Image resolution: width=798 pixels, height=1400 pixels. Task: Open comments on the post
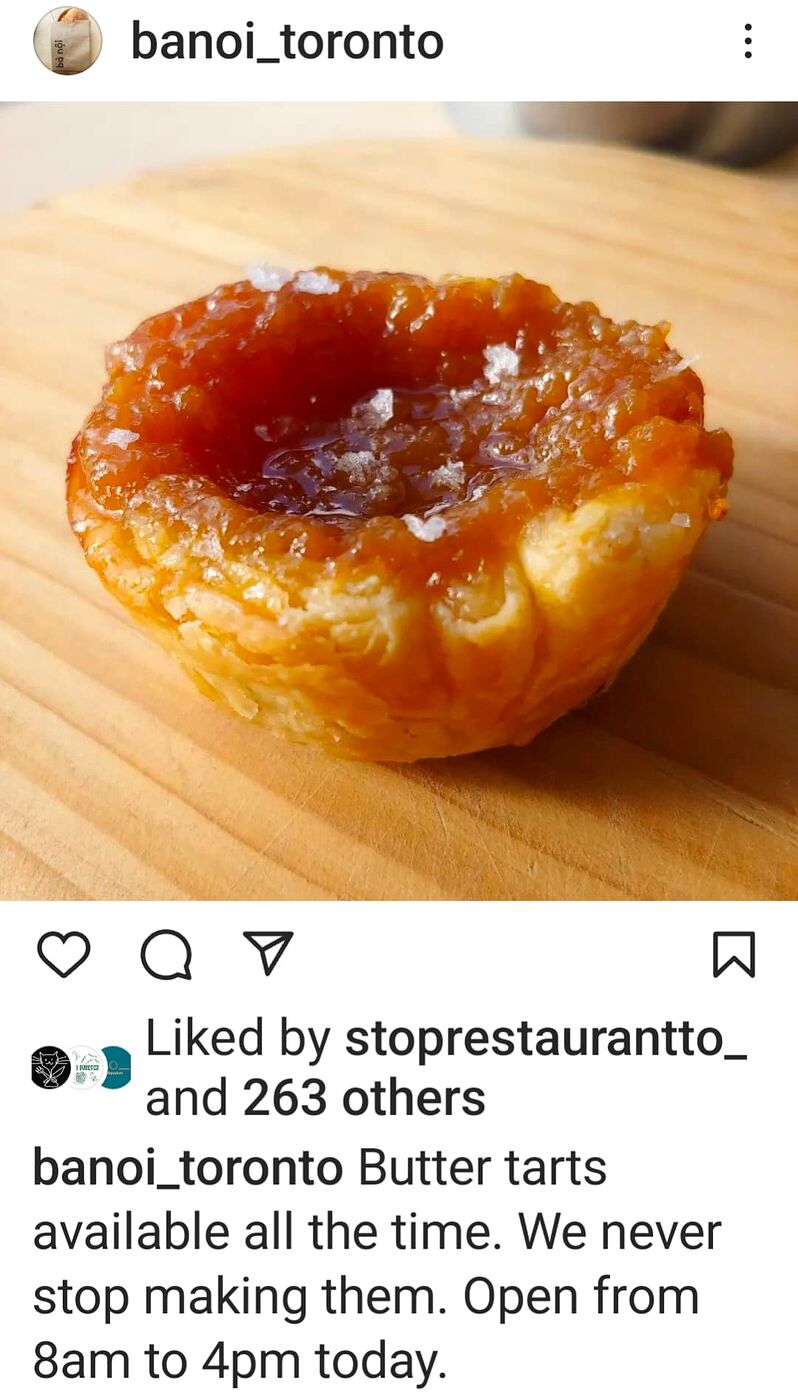166,955
